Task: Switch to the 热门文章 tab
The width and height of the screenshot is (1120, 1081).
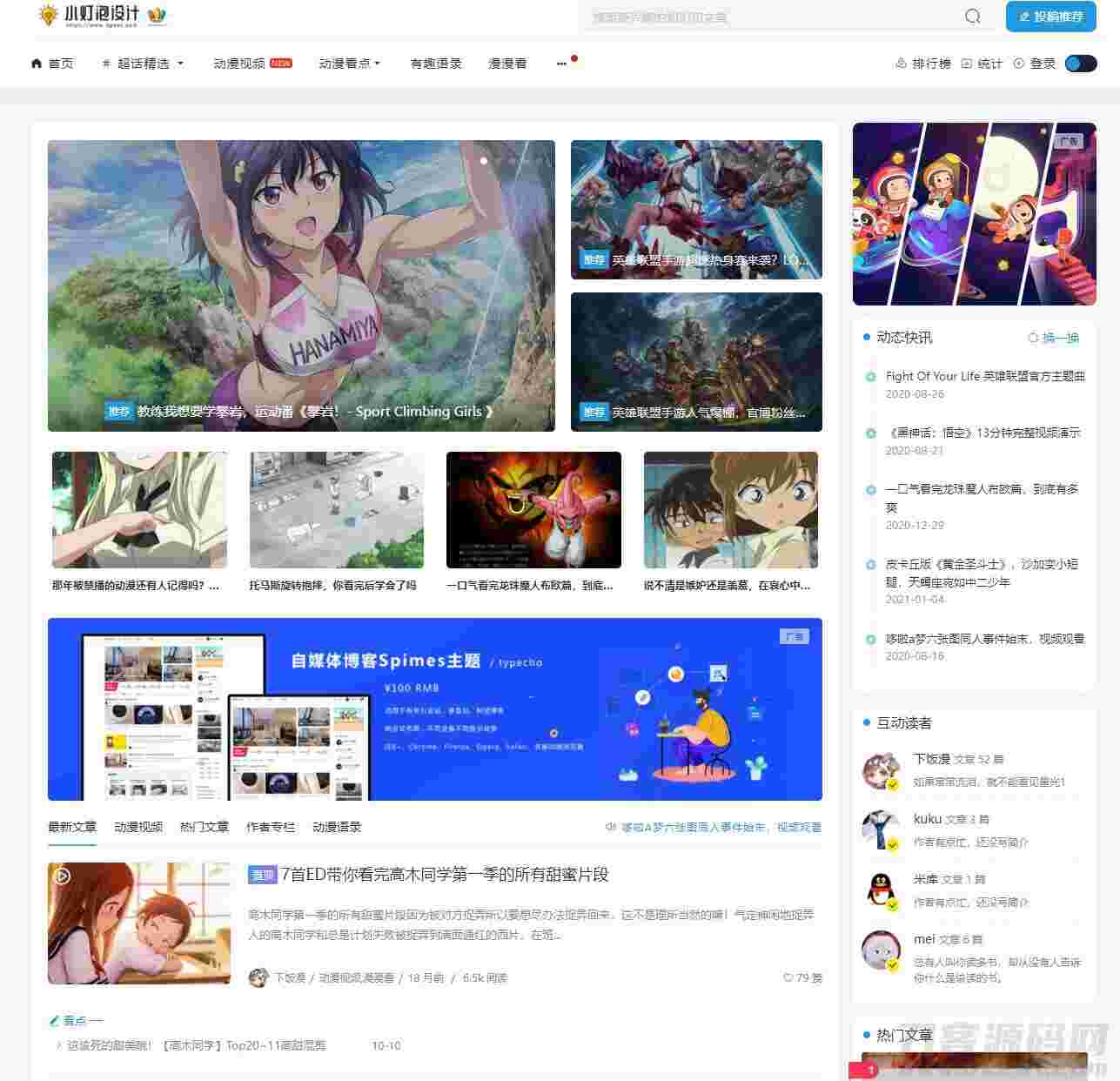Action: (x=204, y=827)
